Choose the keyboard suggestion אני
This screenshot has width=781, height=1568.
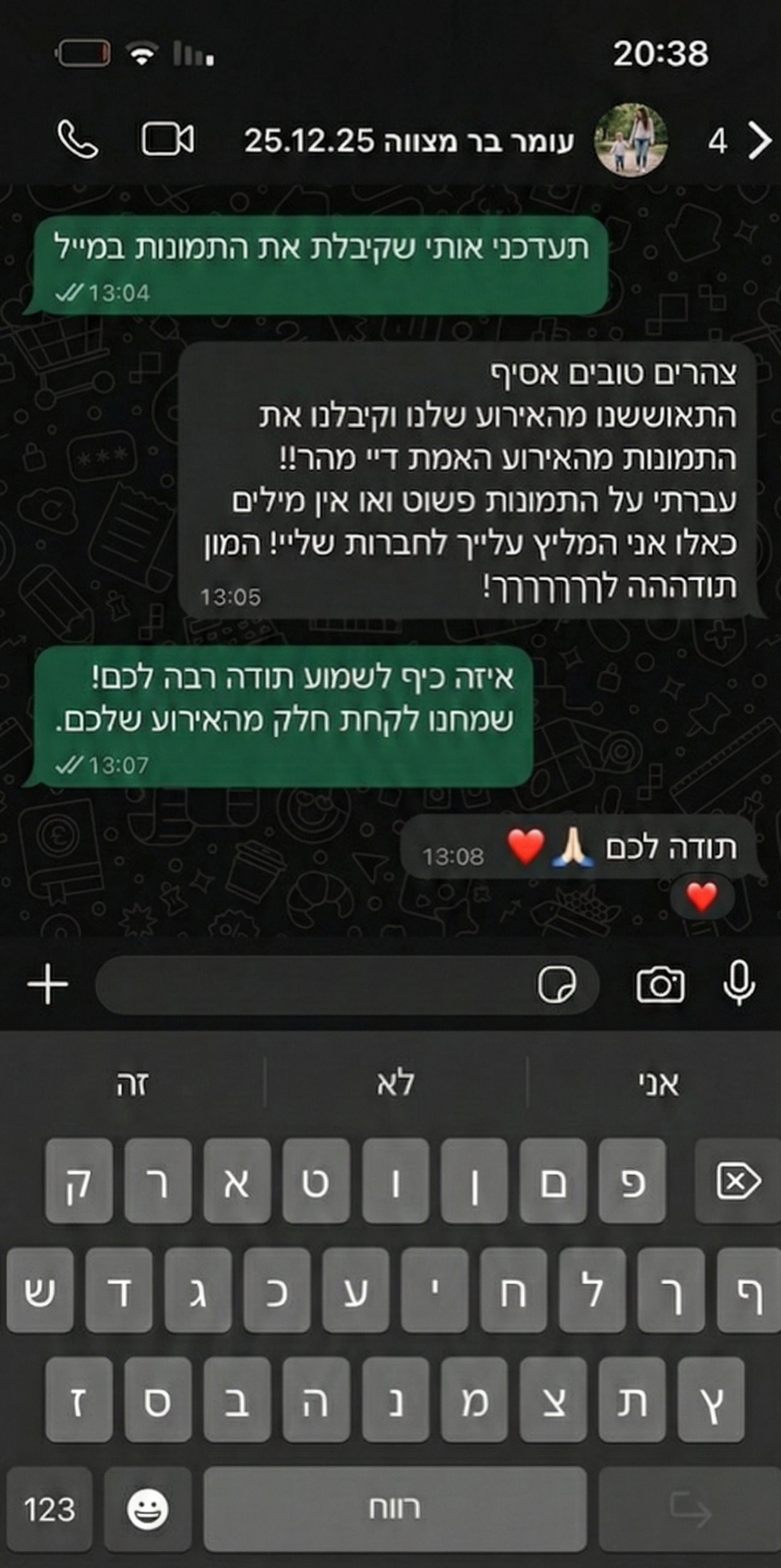click(658, 1084)
